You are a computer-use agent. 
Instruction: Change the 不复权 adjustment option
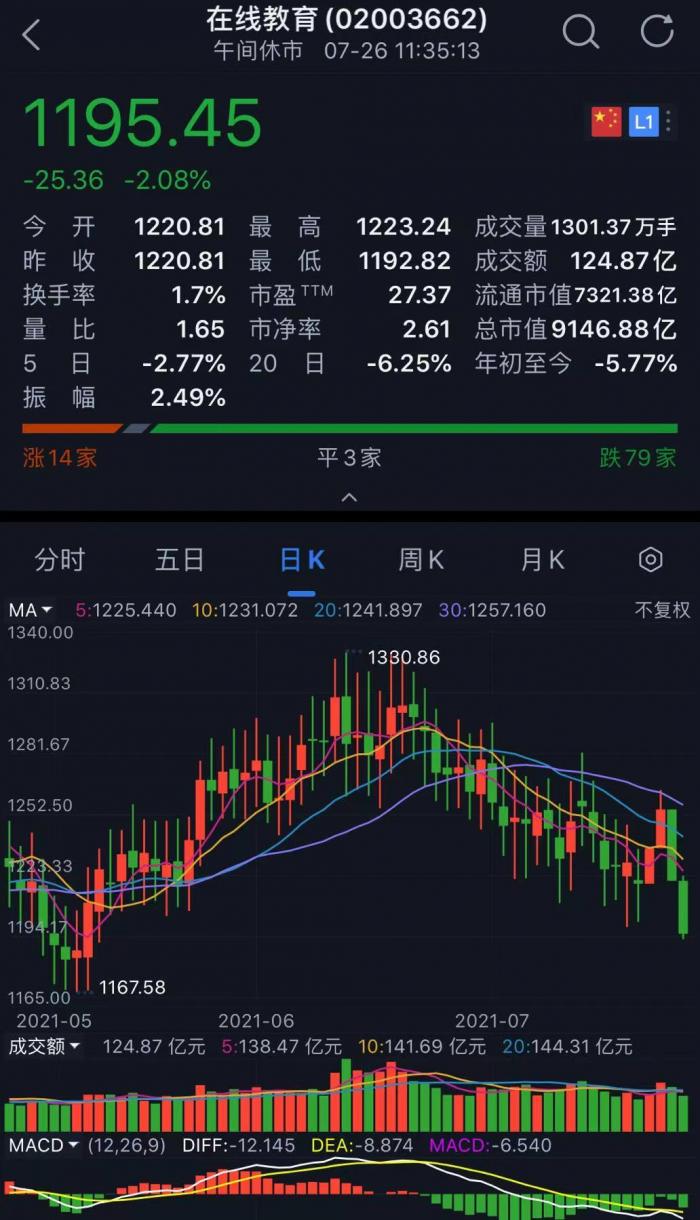click(x=662, y=610)
